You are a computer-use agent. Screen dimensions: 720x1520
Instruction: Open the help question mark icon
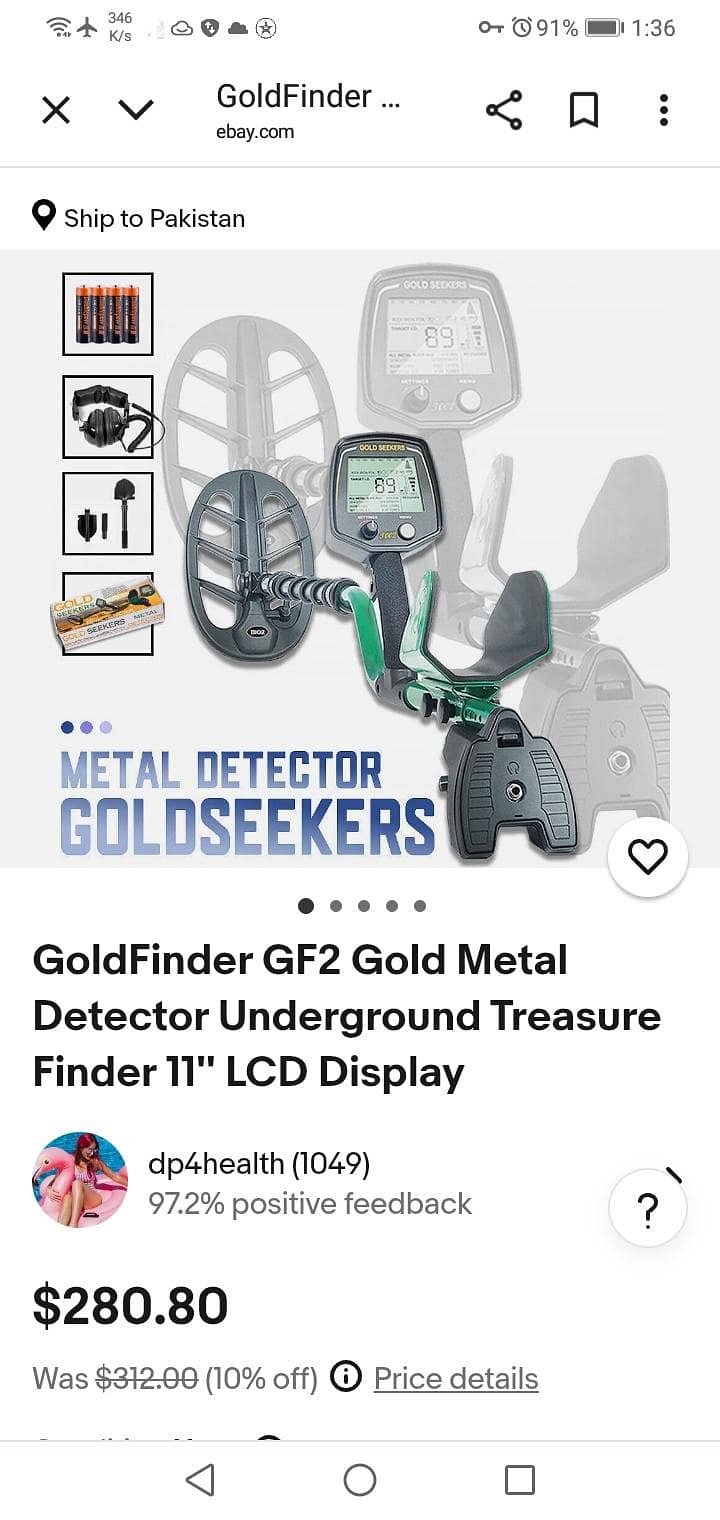[648, 1208]
